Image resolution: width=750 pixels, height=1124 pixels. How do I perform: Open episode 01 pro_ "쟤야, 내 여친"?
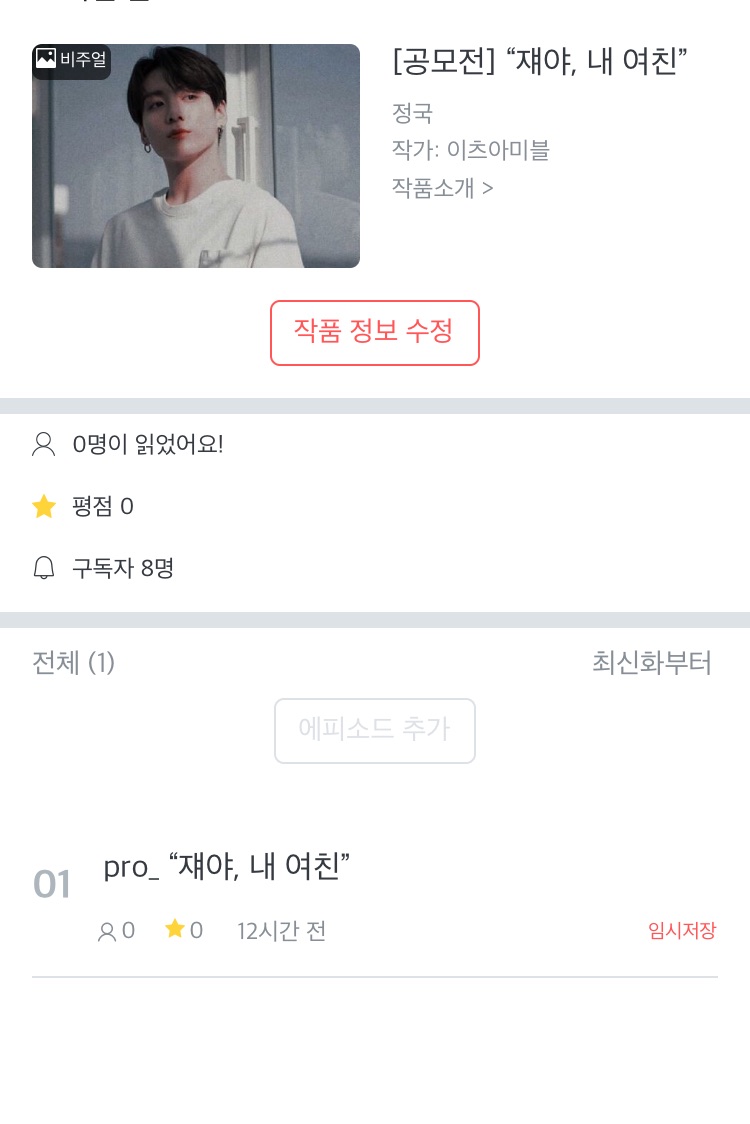[227, 867]
